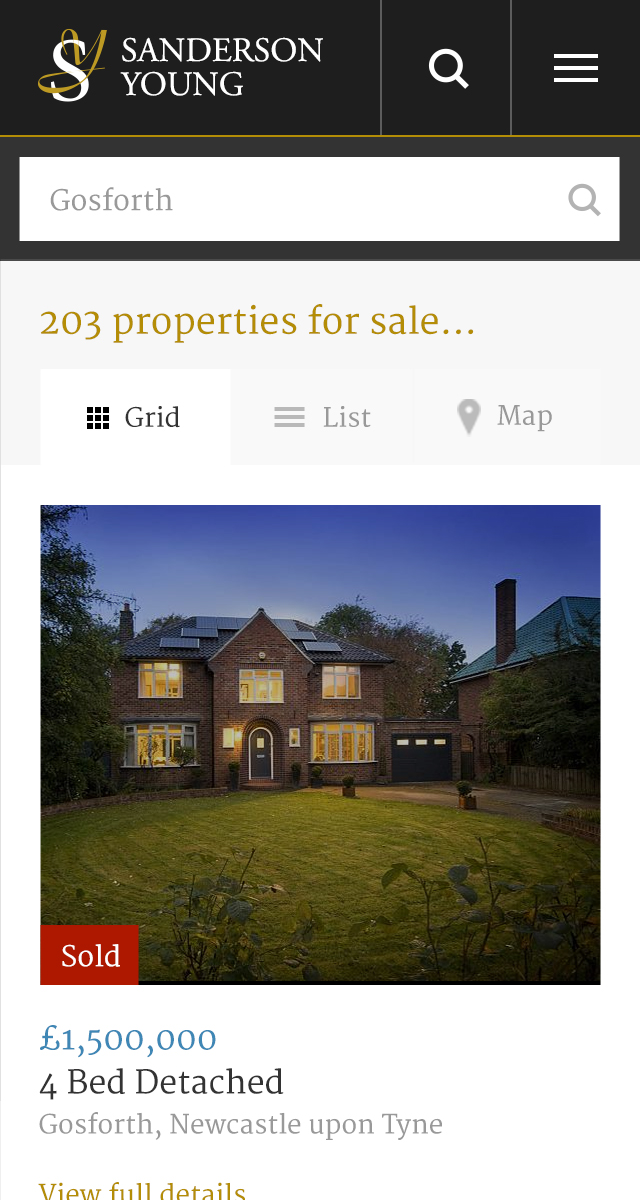Open the sold 4 Bed Detached property photo
The width and height of the screenshot is (640, 1200).
[320, 744]
